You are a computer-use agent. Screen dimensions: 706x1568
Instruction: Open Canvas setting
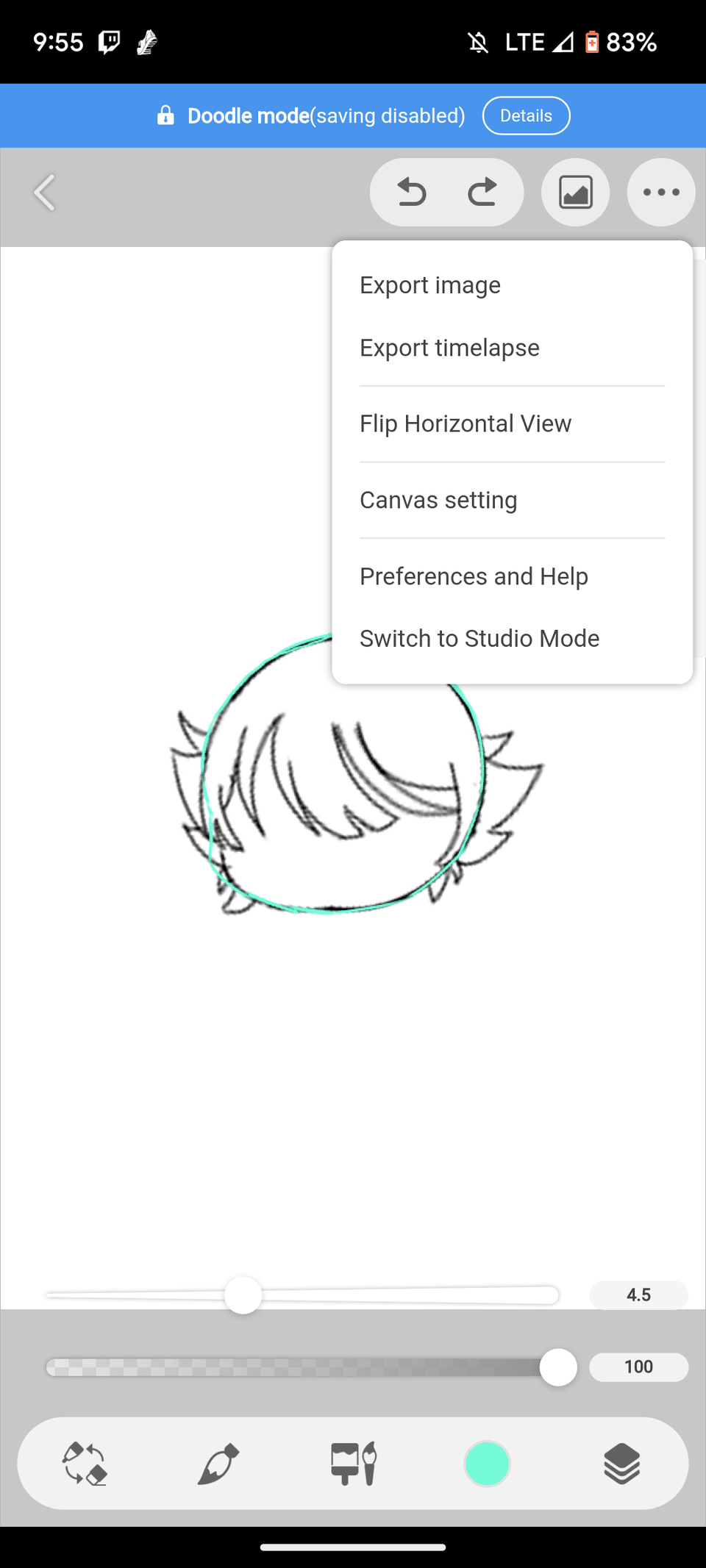coord(438,500)
